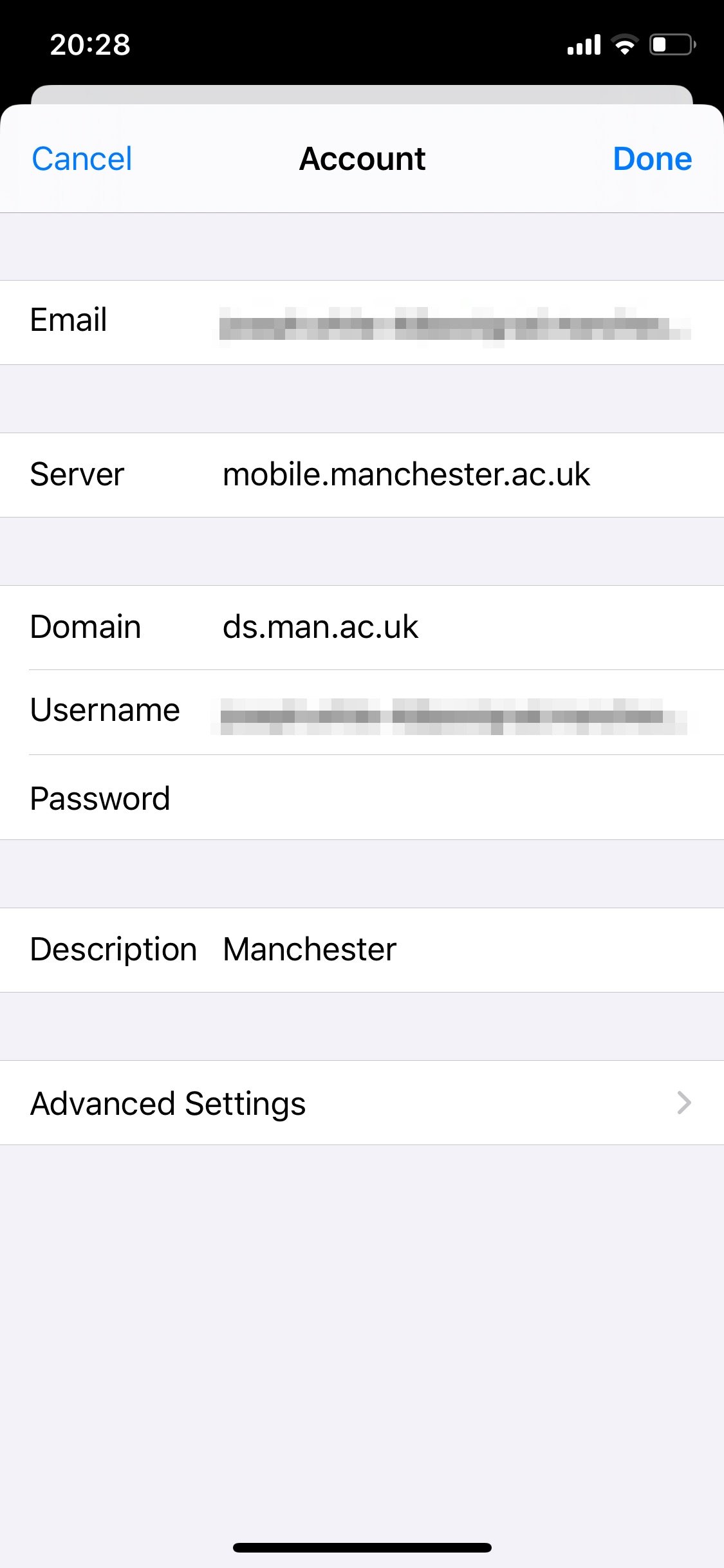Cancel editing the account
The width and height of the screenshot is (724, 1568).
pos(82,159)
